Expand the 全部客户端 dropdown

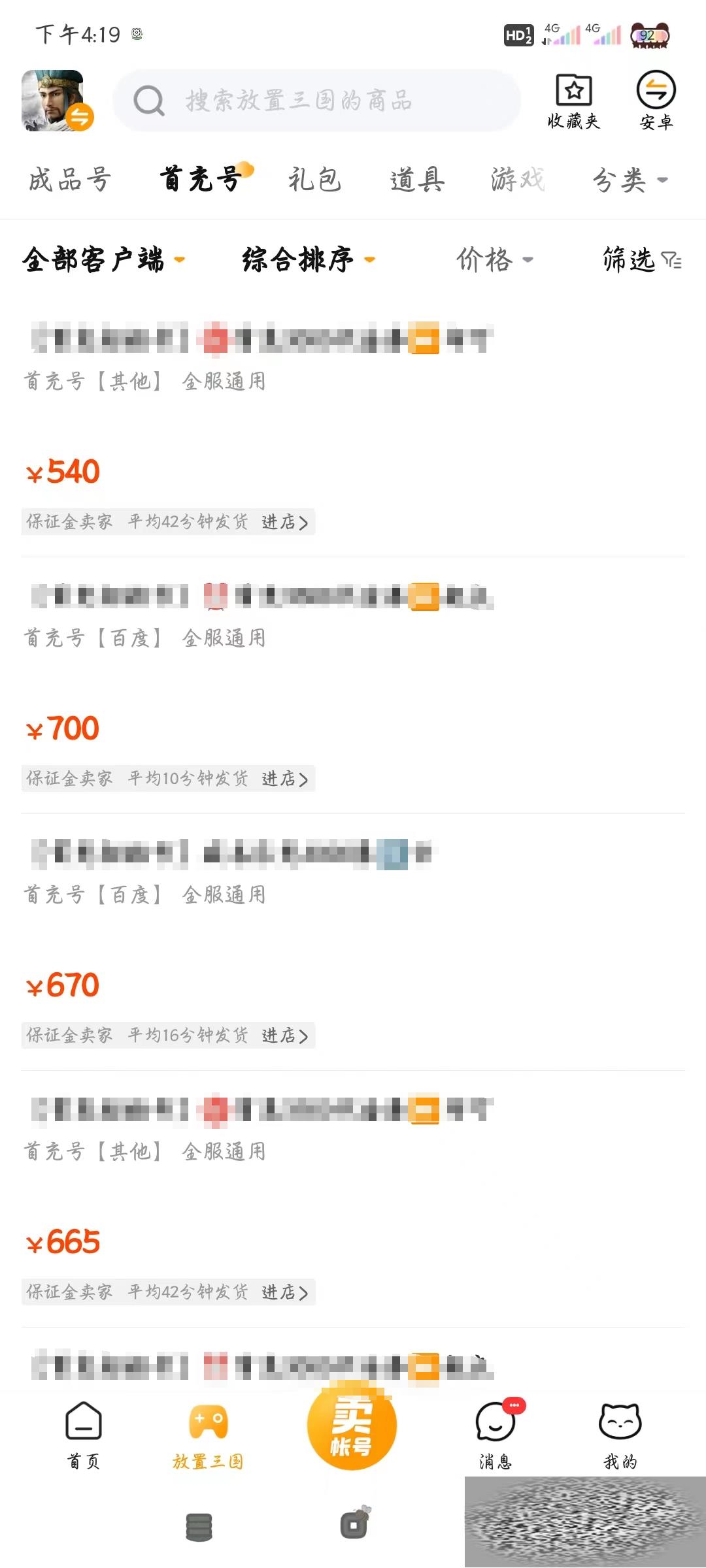click(x=103, y=259)
